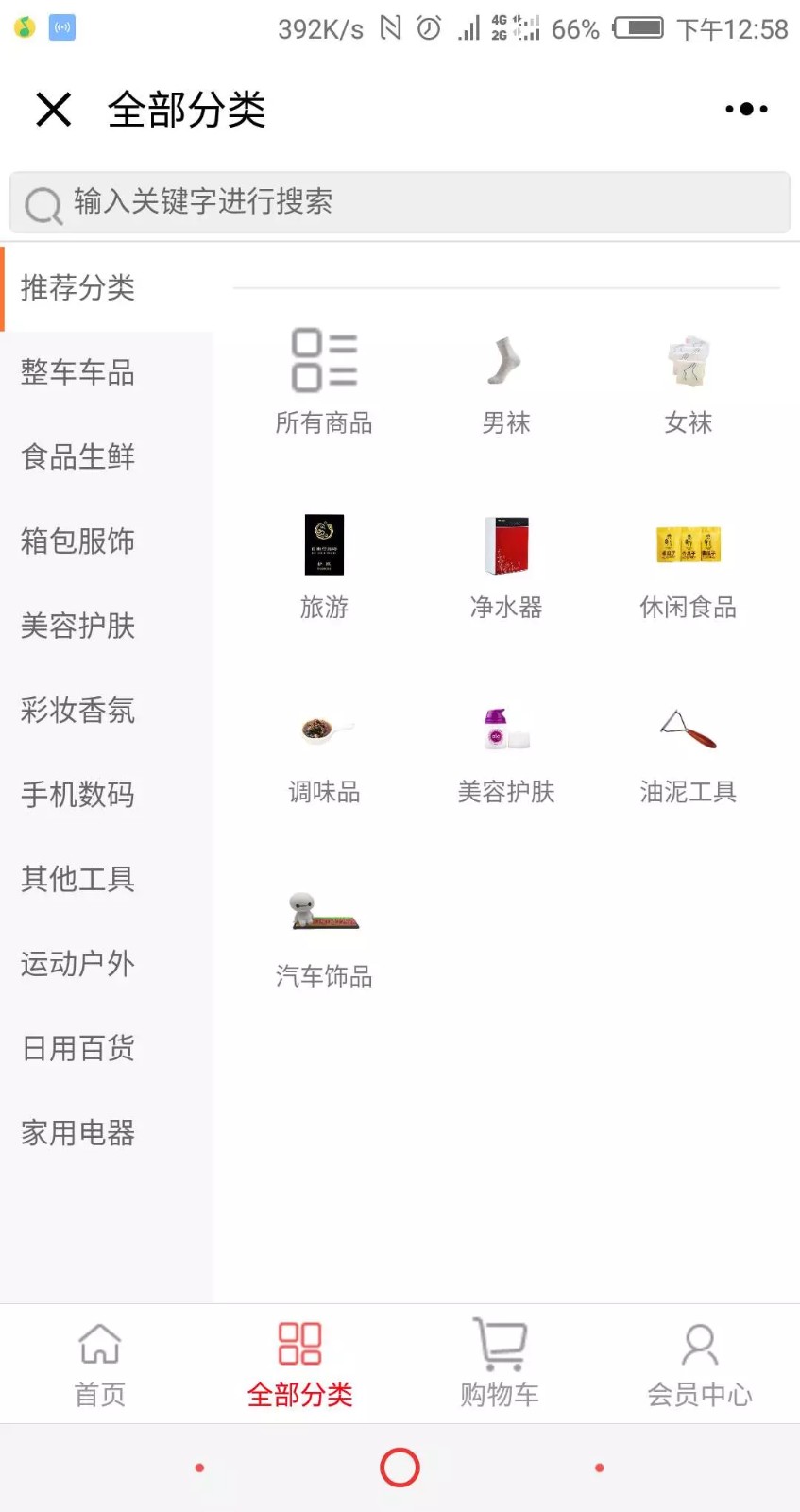
Task: Close the 全部分类 page with X
Action: click(x=54, y=110)
